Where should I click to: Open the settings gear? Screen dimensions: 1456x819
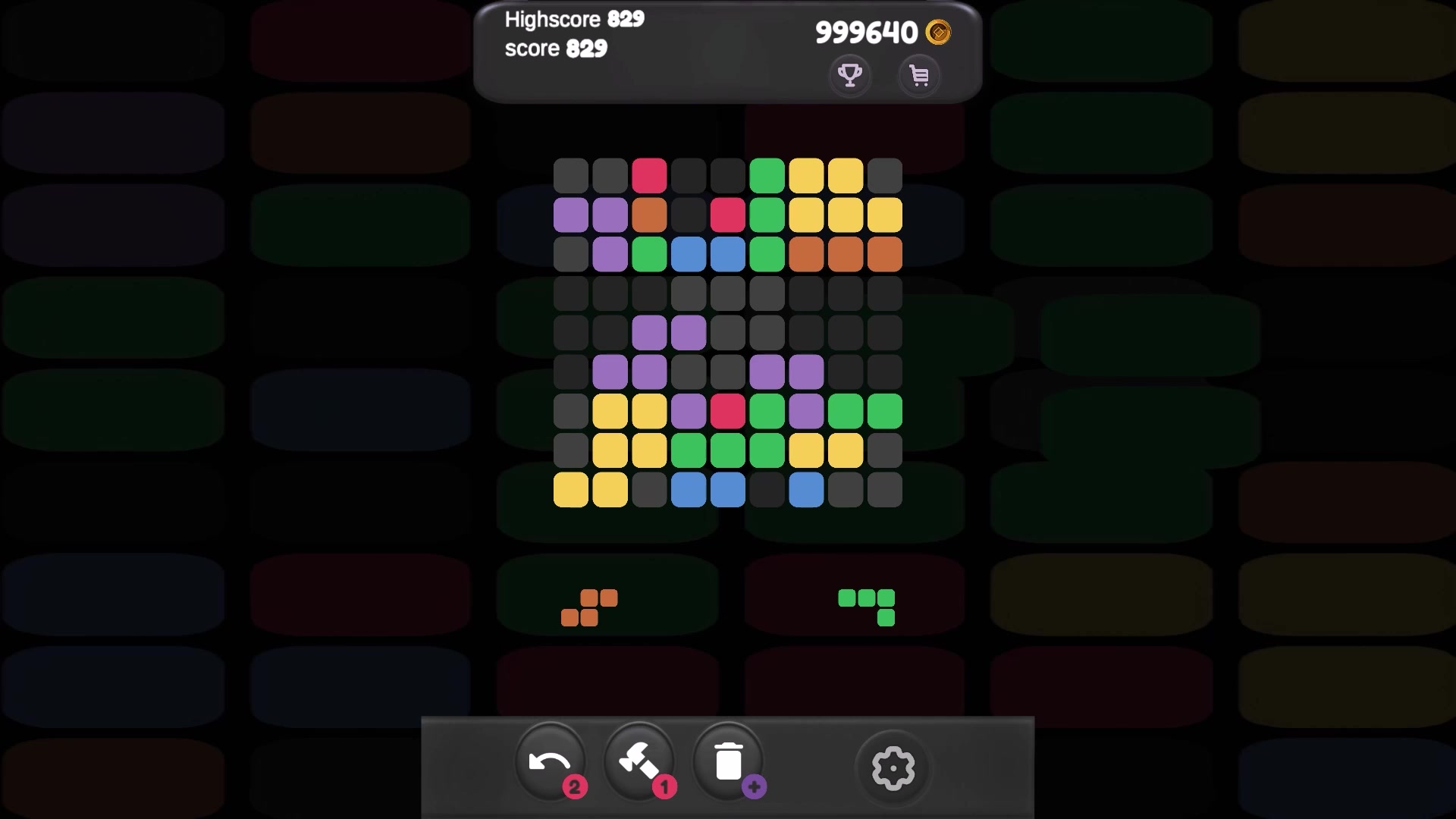coord(893,768)
